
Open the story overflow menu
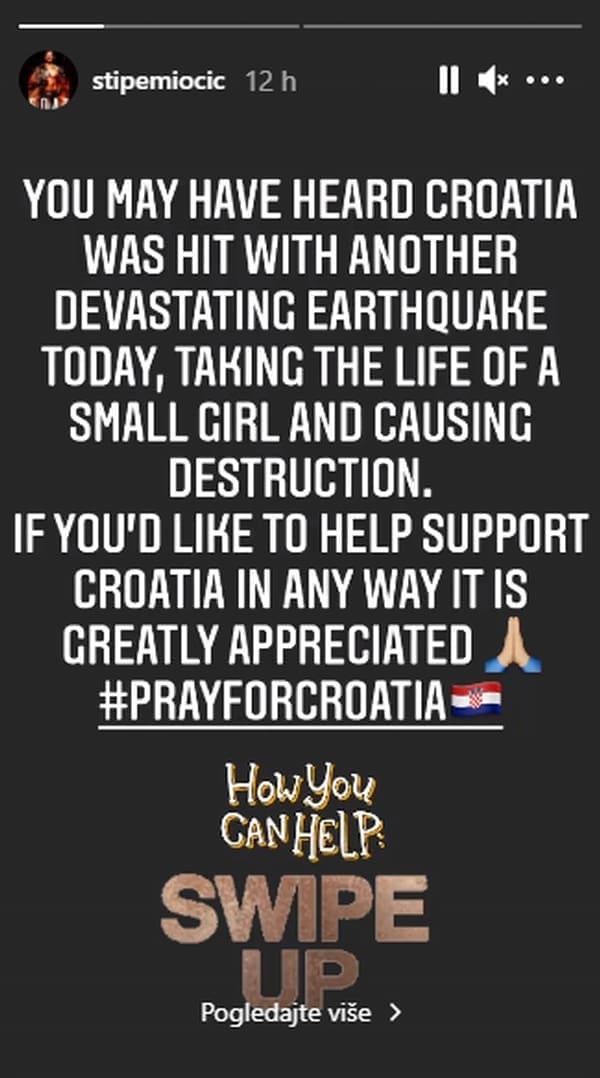click(x=545, y=80)
